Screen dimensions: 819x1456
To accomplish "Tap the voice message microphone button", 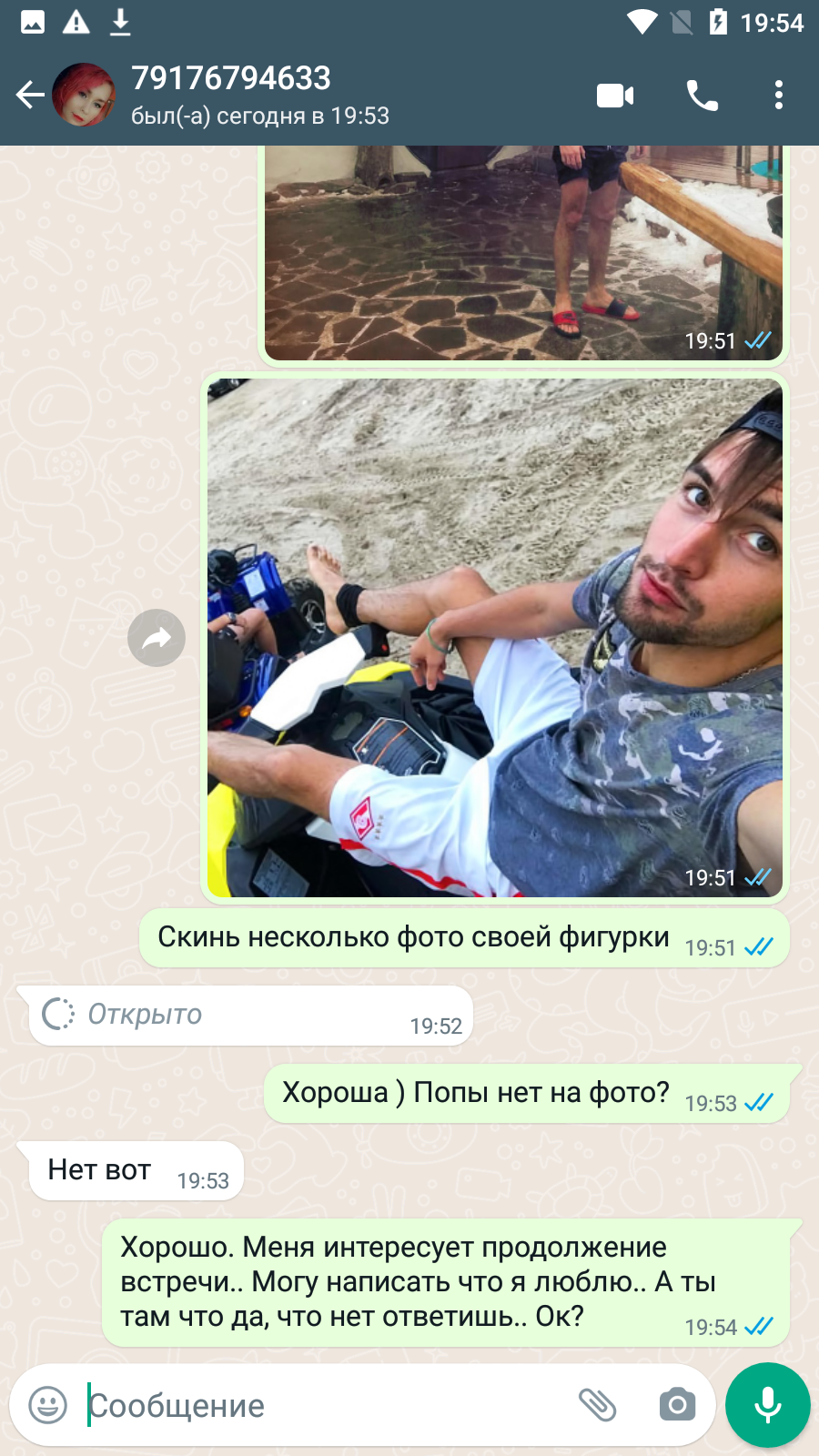I will 768,1405.
